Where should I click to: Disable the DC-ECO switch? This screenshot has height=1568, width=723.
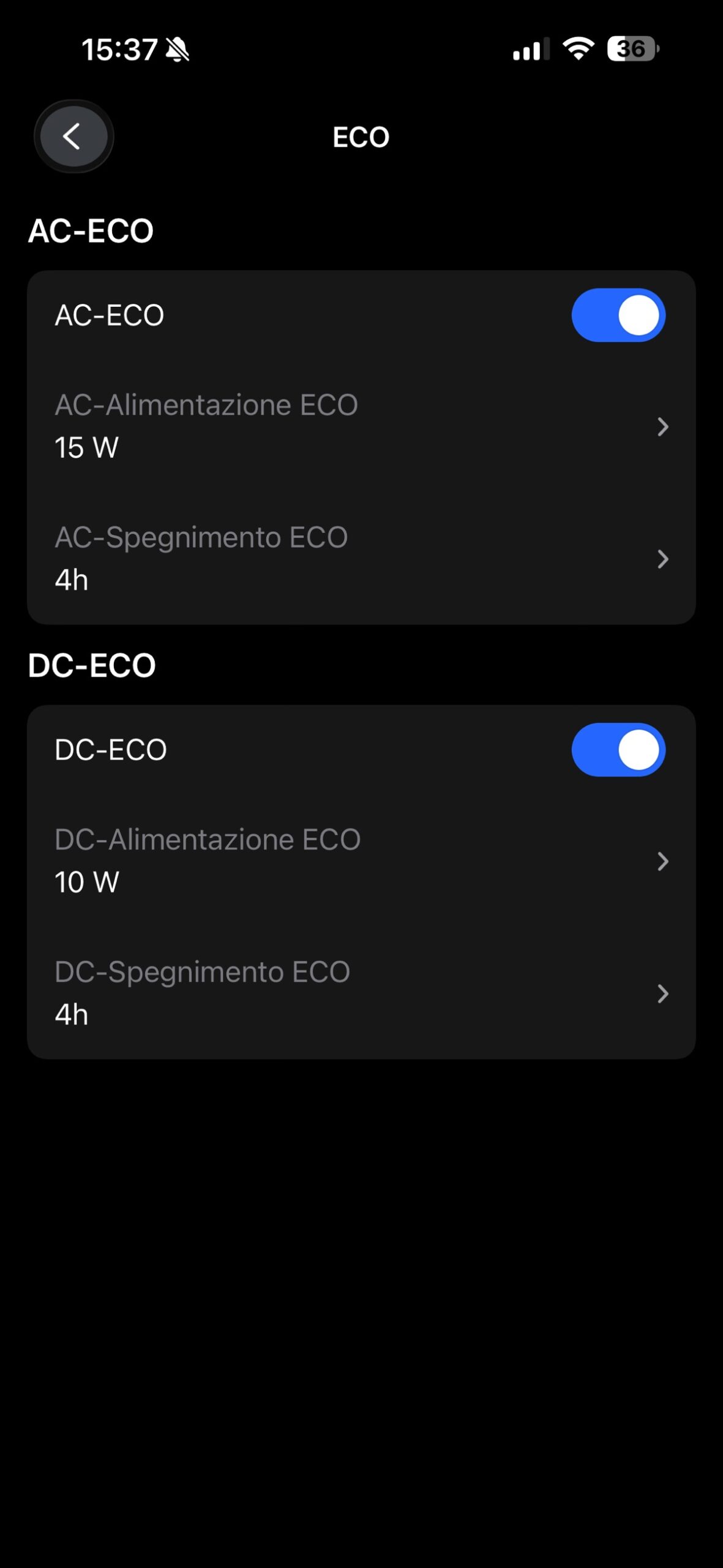(x=618, y=750)
